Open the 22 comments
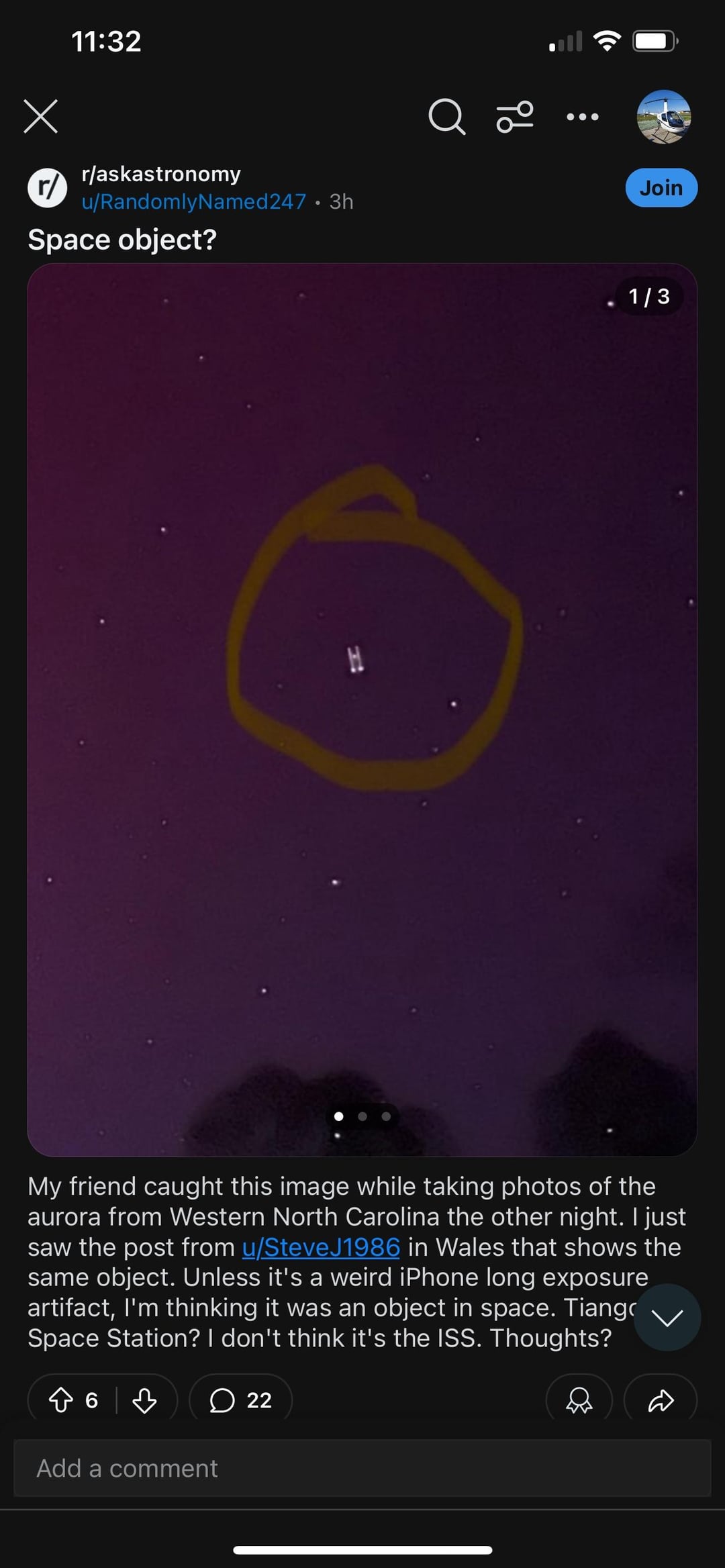This screenshot has height=1568, width=725. click(240, 1400)
